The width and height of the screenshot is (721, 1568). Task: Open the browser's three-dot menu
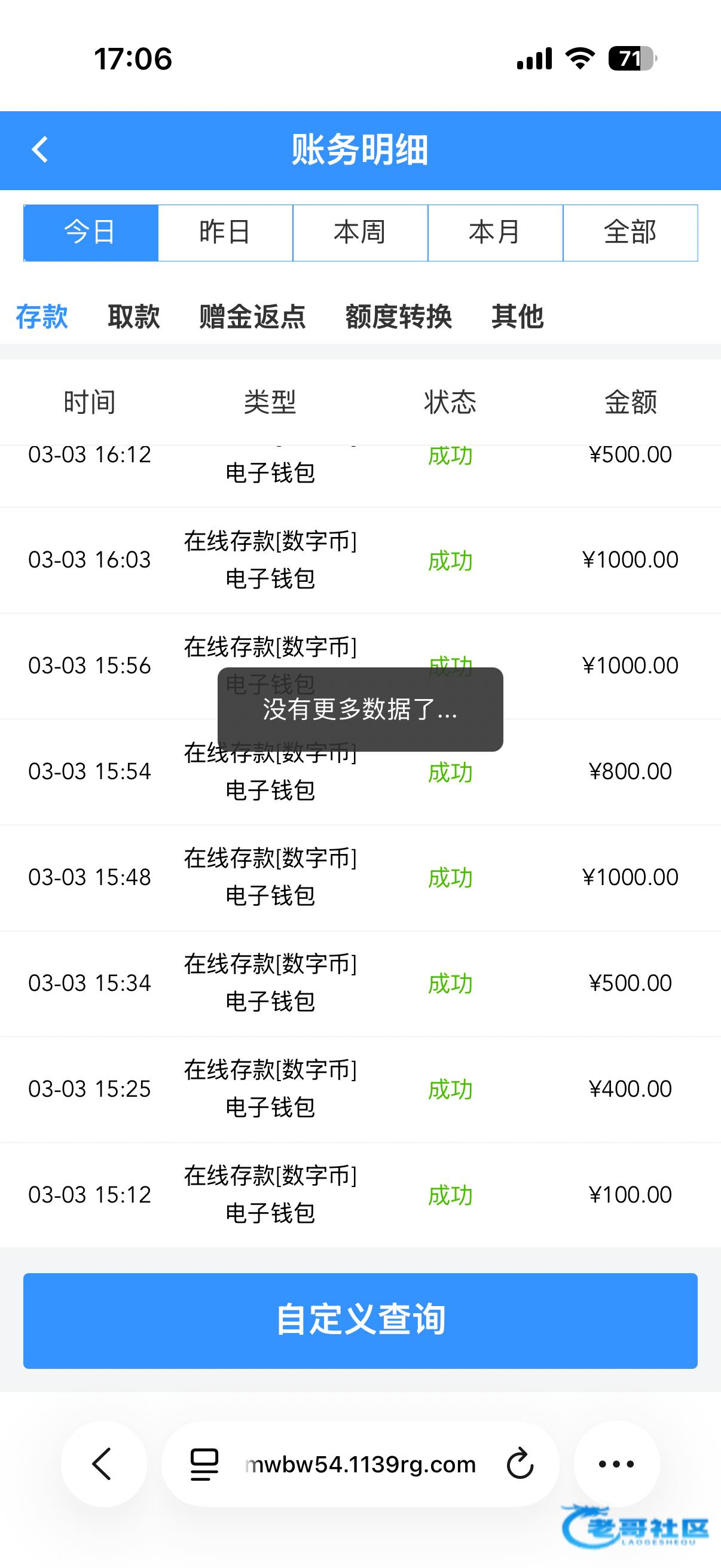pos(616,1464)
